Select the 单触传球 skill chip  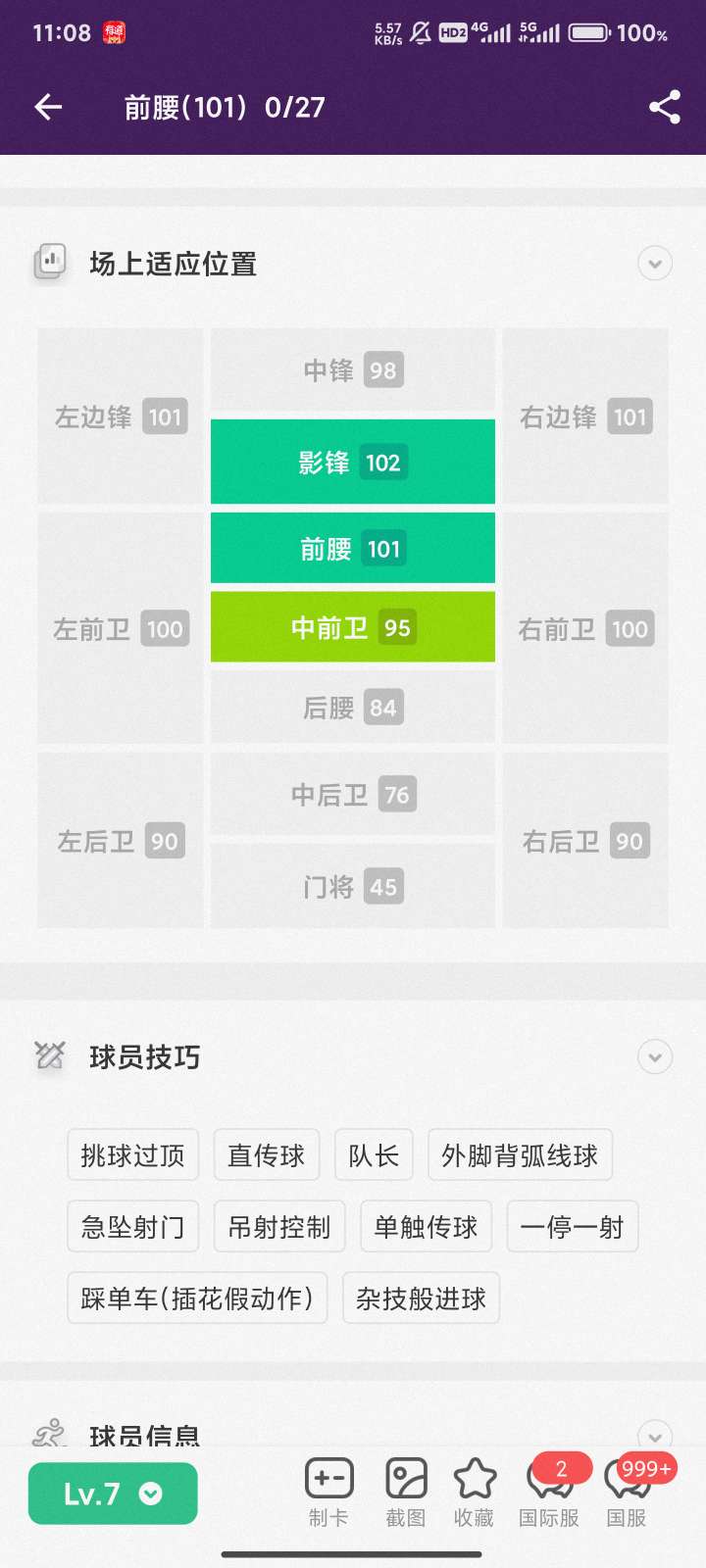tap(426, 1227)
